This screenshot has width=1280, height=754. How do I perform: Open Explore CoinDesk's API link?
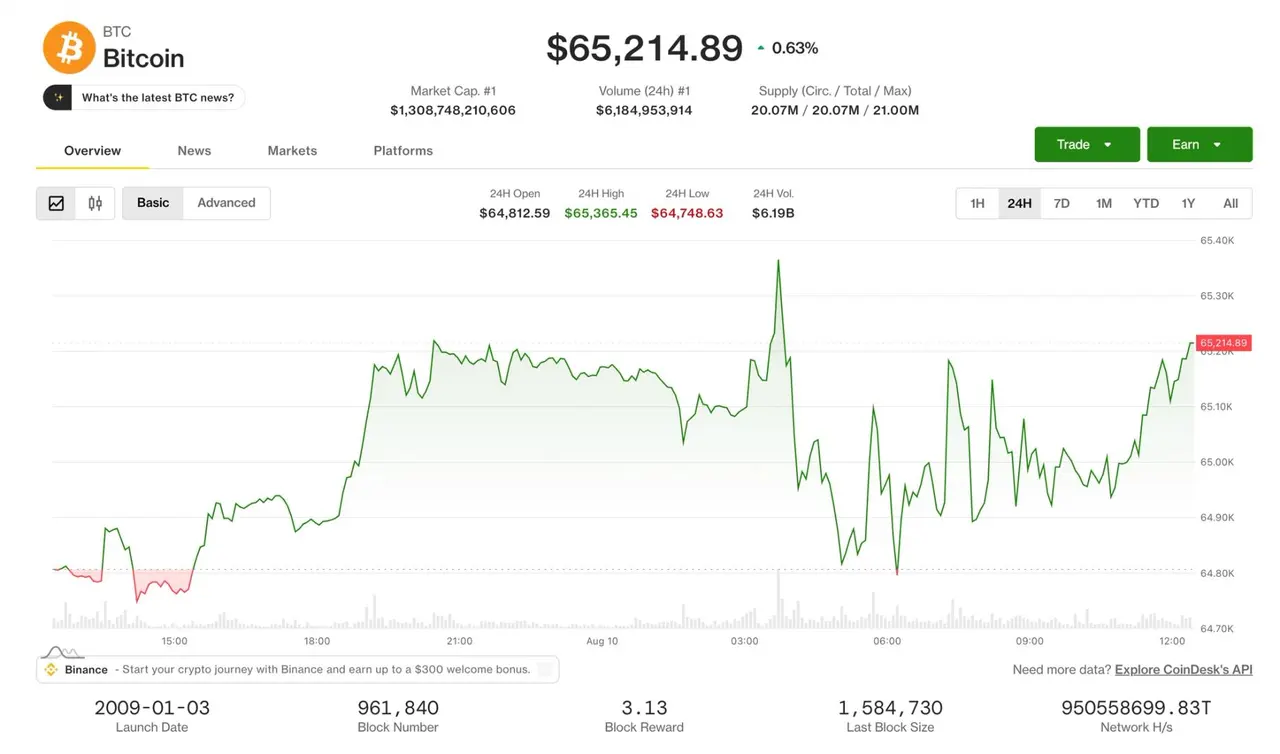(x=1183, y=670)
